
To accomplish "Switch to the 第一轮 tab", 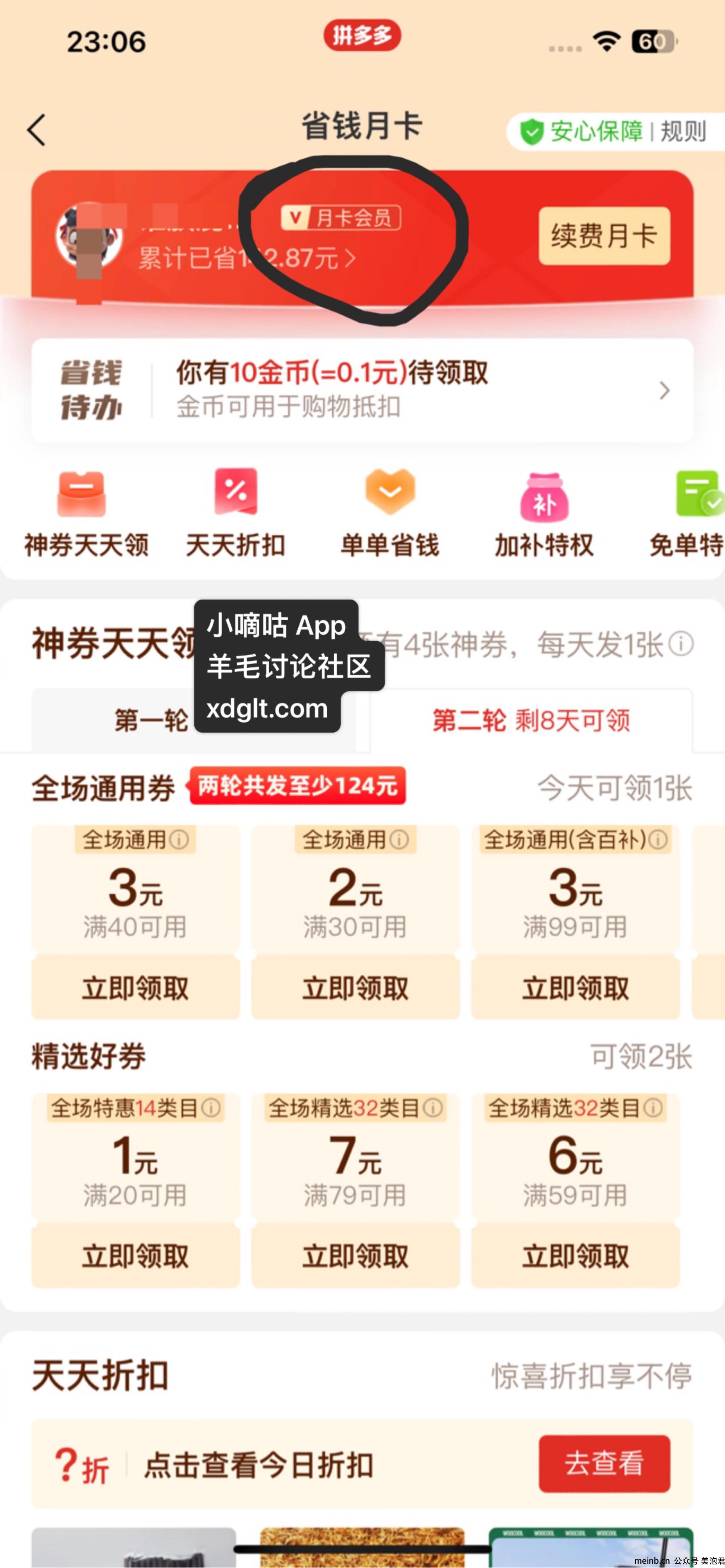I will point(152,721).
